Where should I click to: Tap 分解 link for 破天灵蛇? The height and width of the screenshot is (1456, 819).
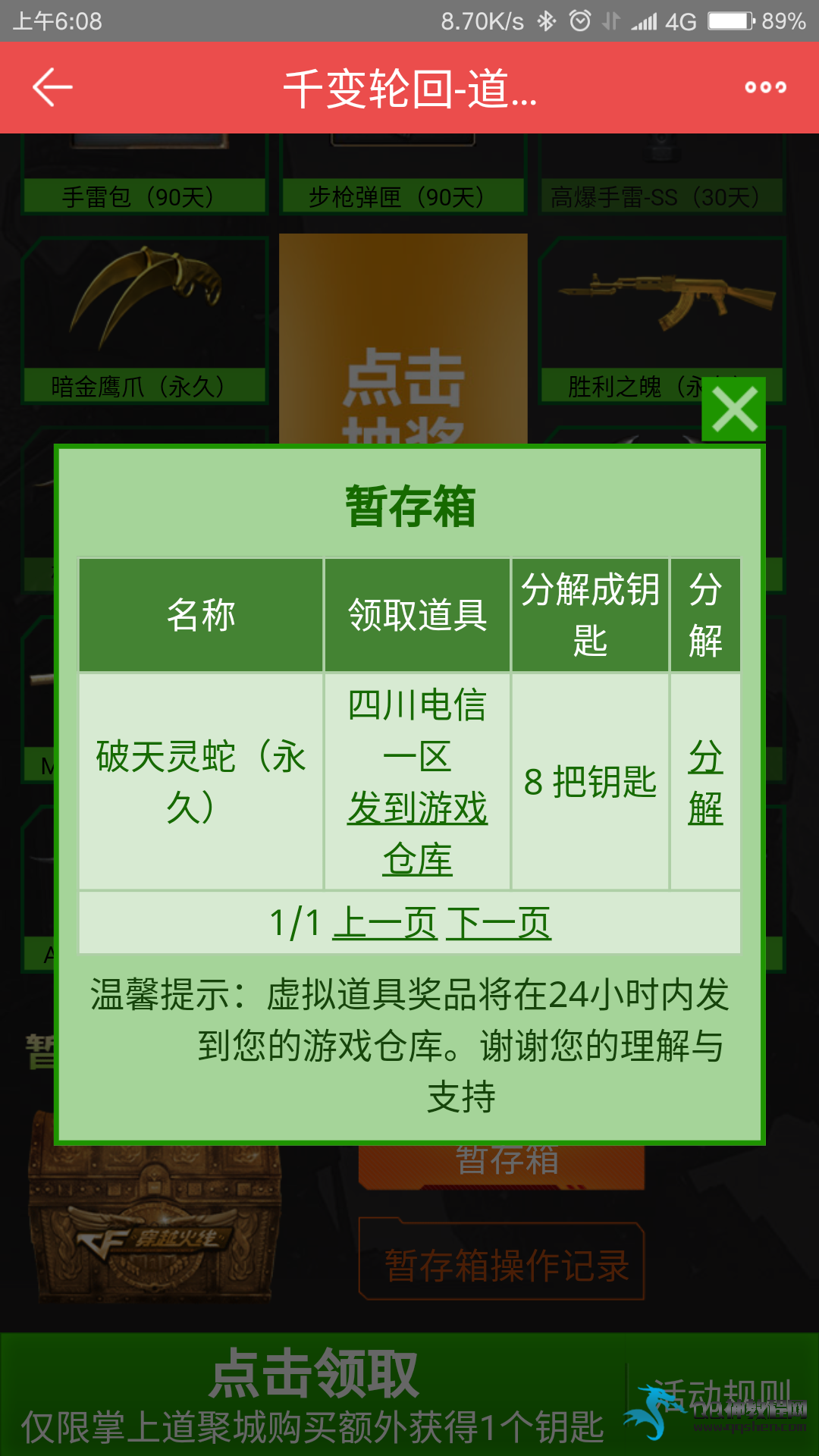tap(705, 782)
